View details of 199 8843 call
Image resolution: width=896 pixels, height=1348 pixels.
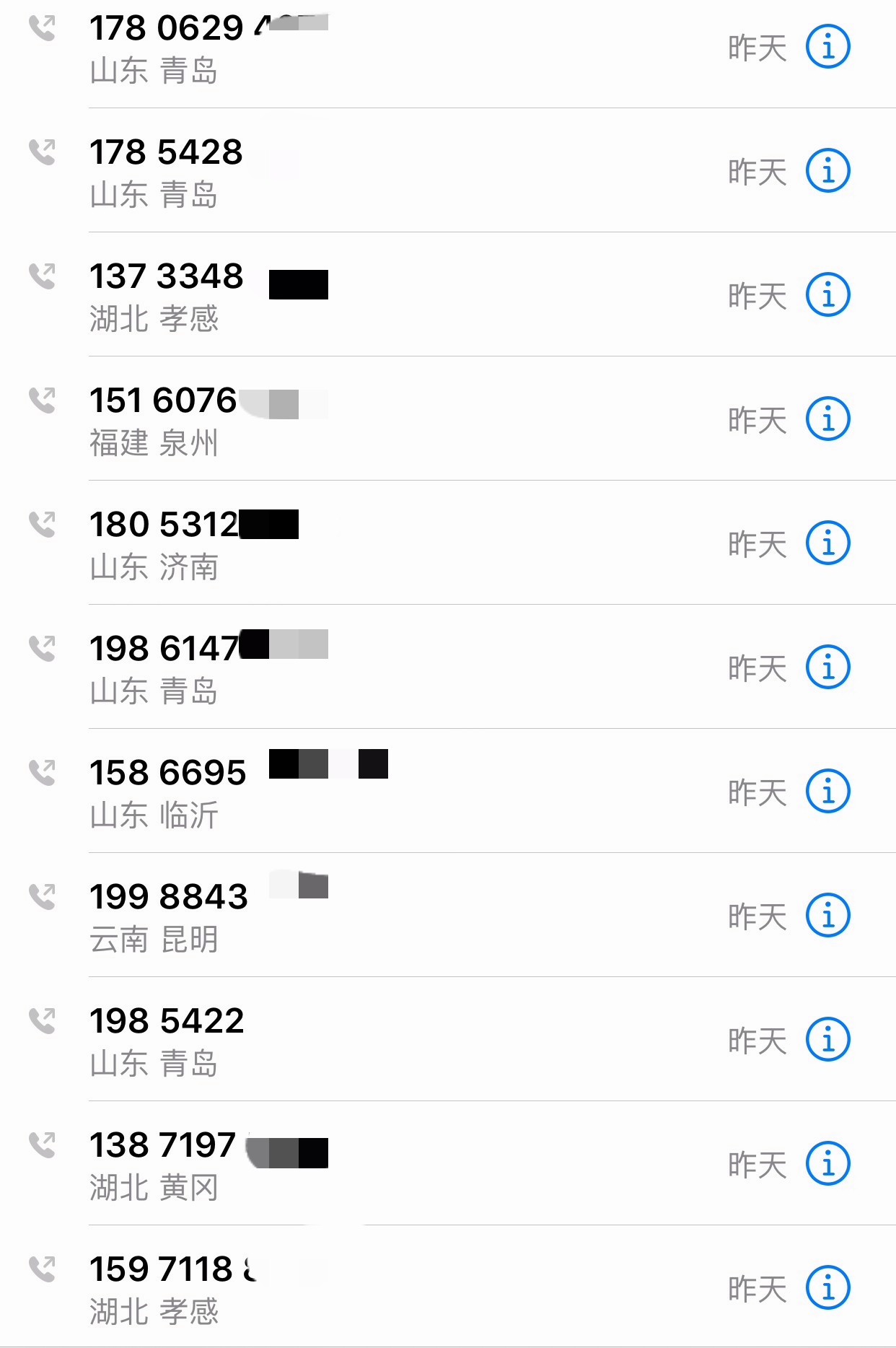(827, 916)
